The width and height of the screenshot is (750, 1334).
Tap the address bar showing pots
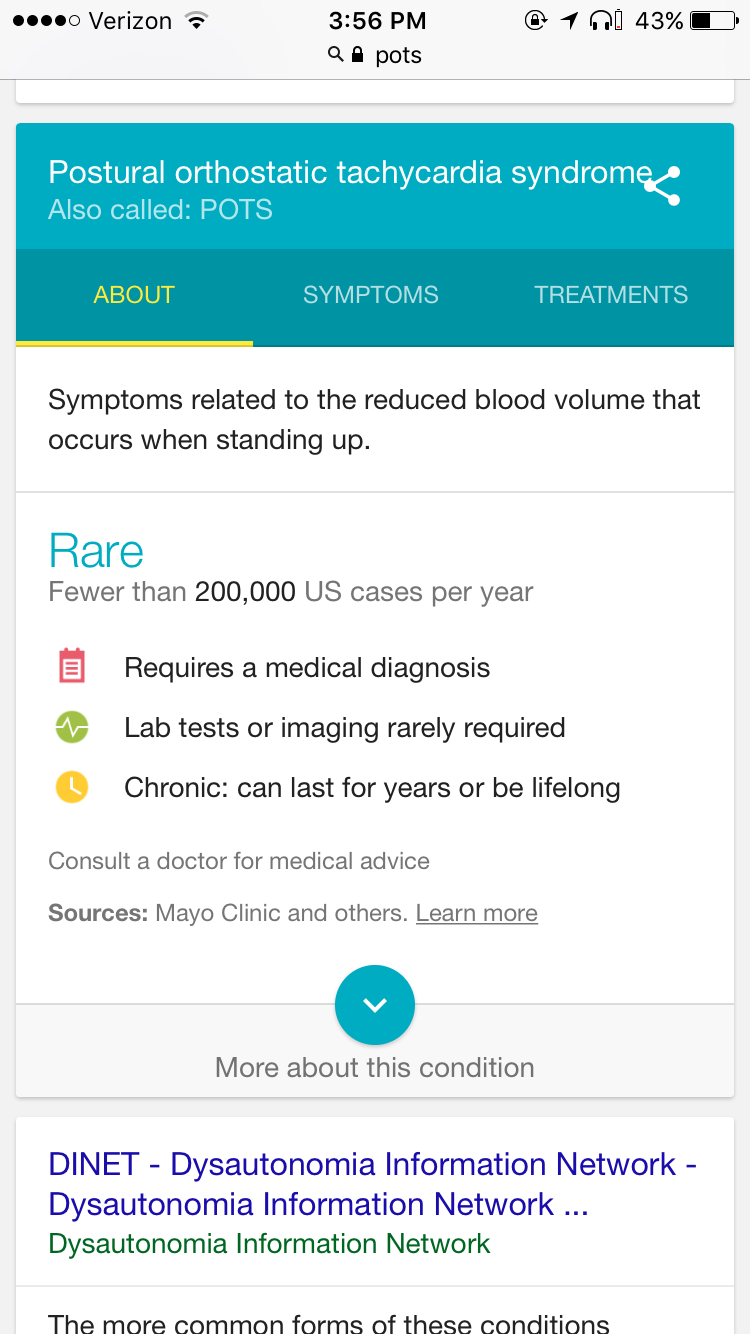point(375,56)
